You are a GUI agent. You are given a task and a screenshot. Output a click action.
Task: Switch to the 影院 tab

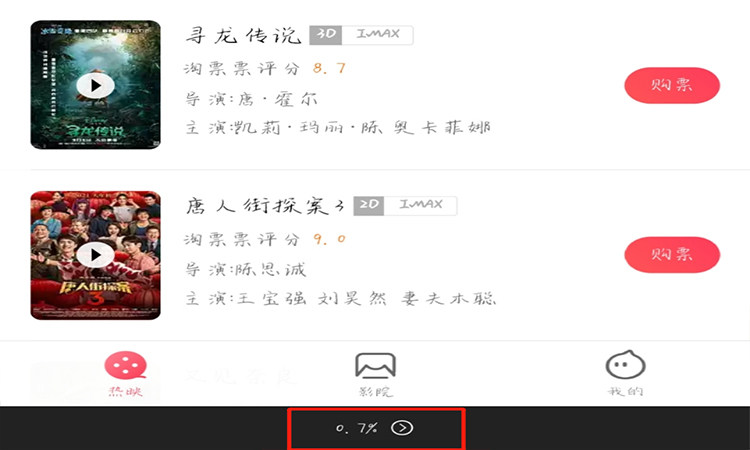[375, 375]
